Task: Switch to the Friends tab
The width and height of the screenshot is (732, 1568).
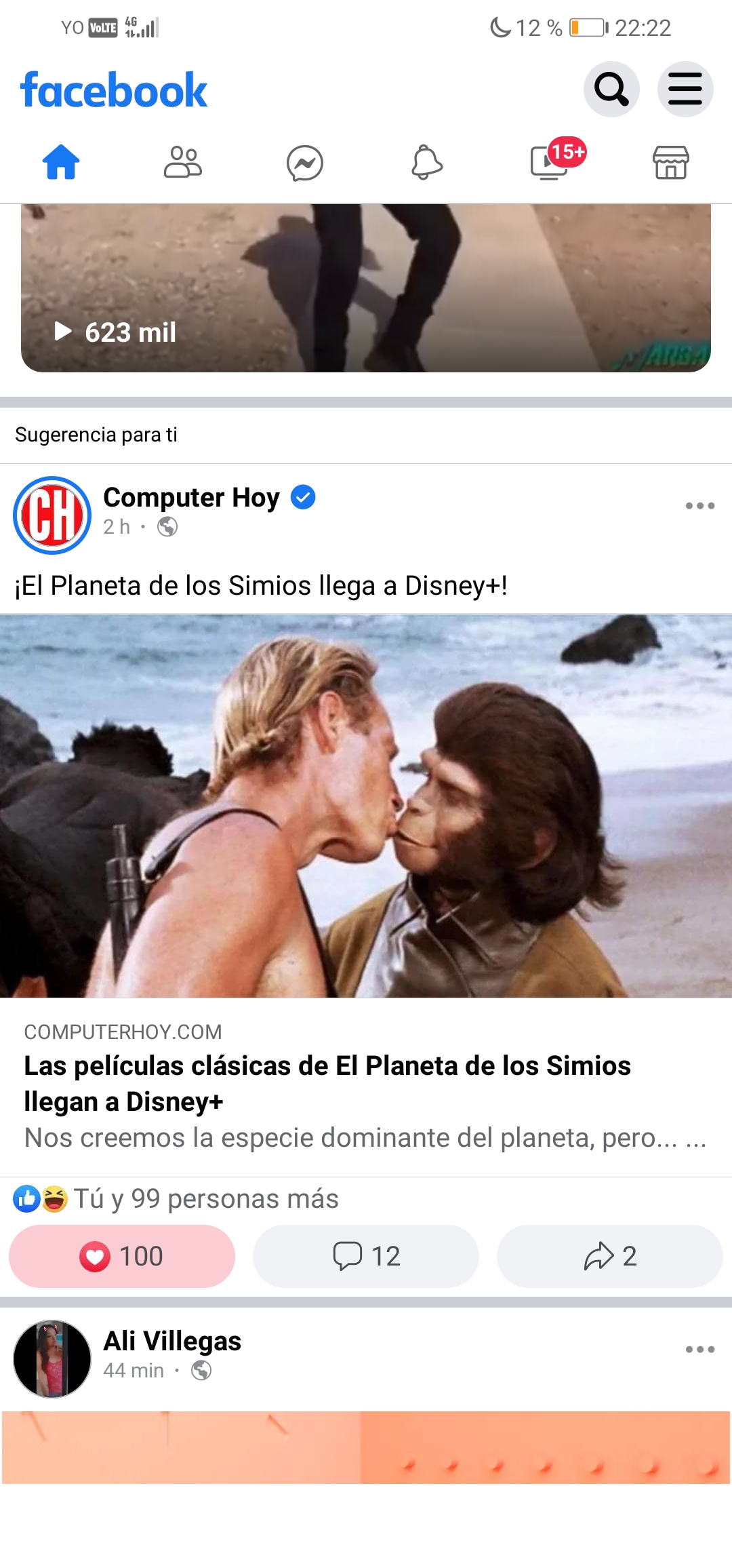Action: point(182,163)
